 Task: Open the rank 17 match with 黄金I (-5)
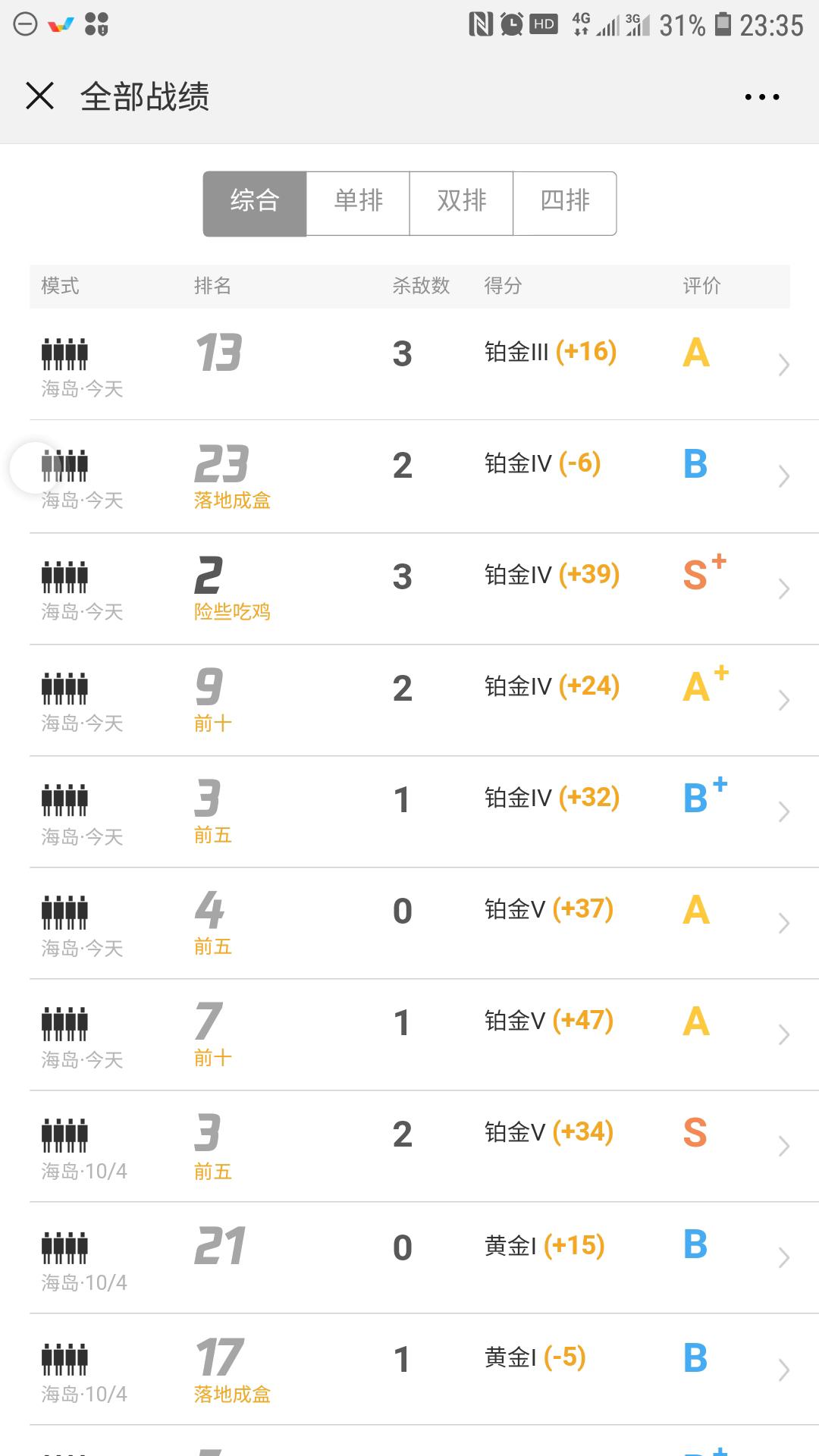424,1369
